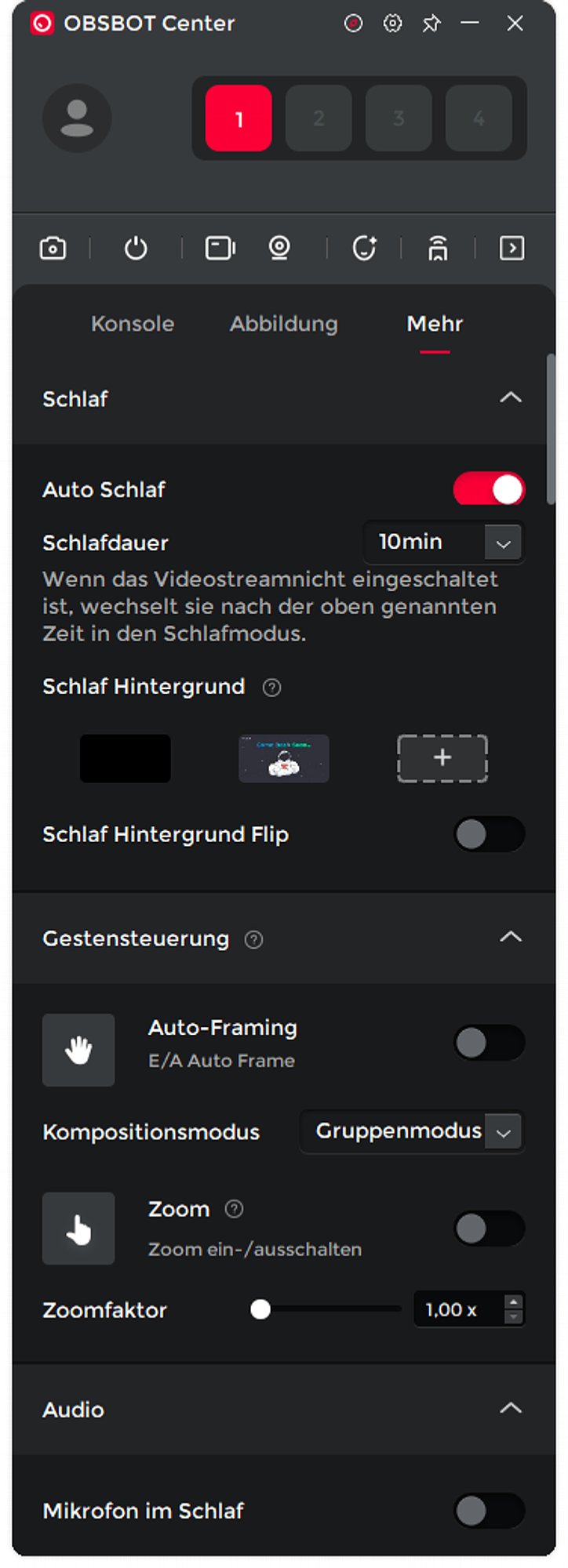568x1568 pixels.
Task: Pin the OBSBOT Center window
Action: 431,24
